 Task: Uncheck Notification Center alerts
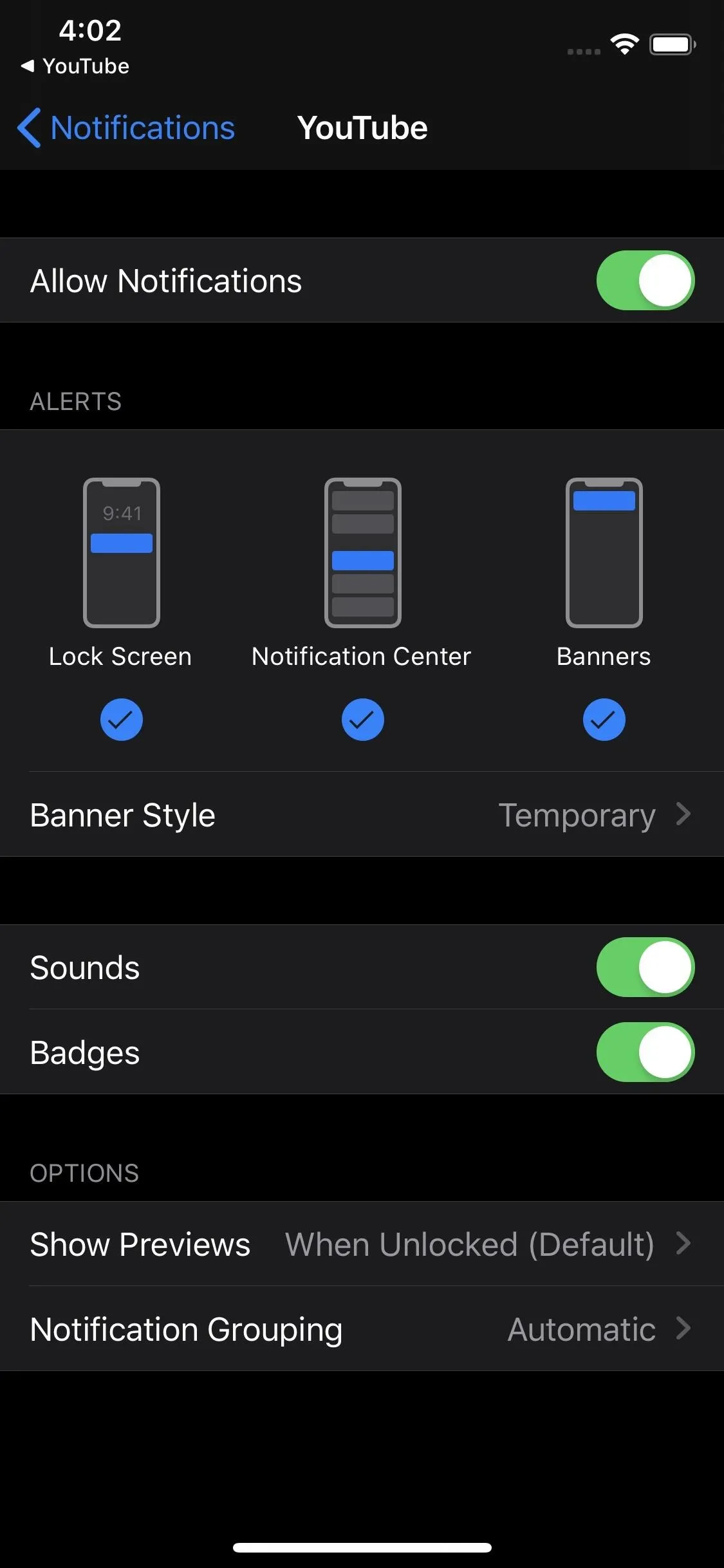click(x=362, y=719)
